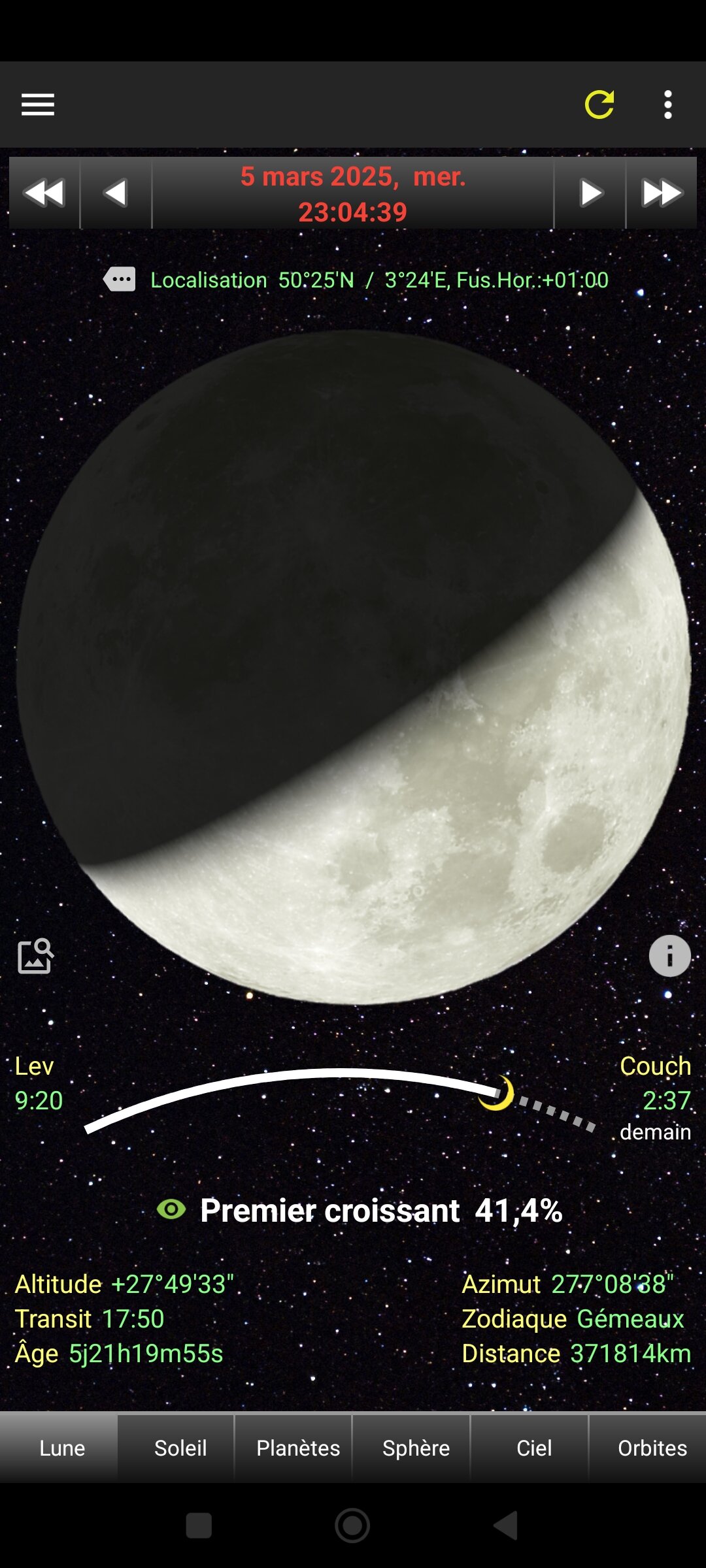Open the Localisation settings label icon

tap(120, 280)
